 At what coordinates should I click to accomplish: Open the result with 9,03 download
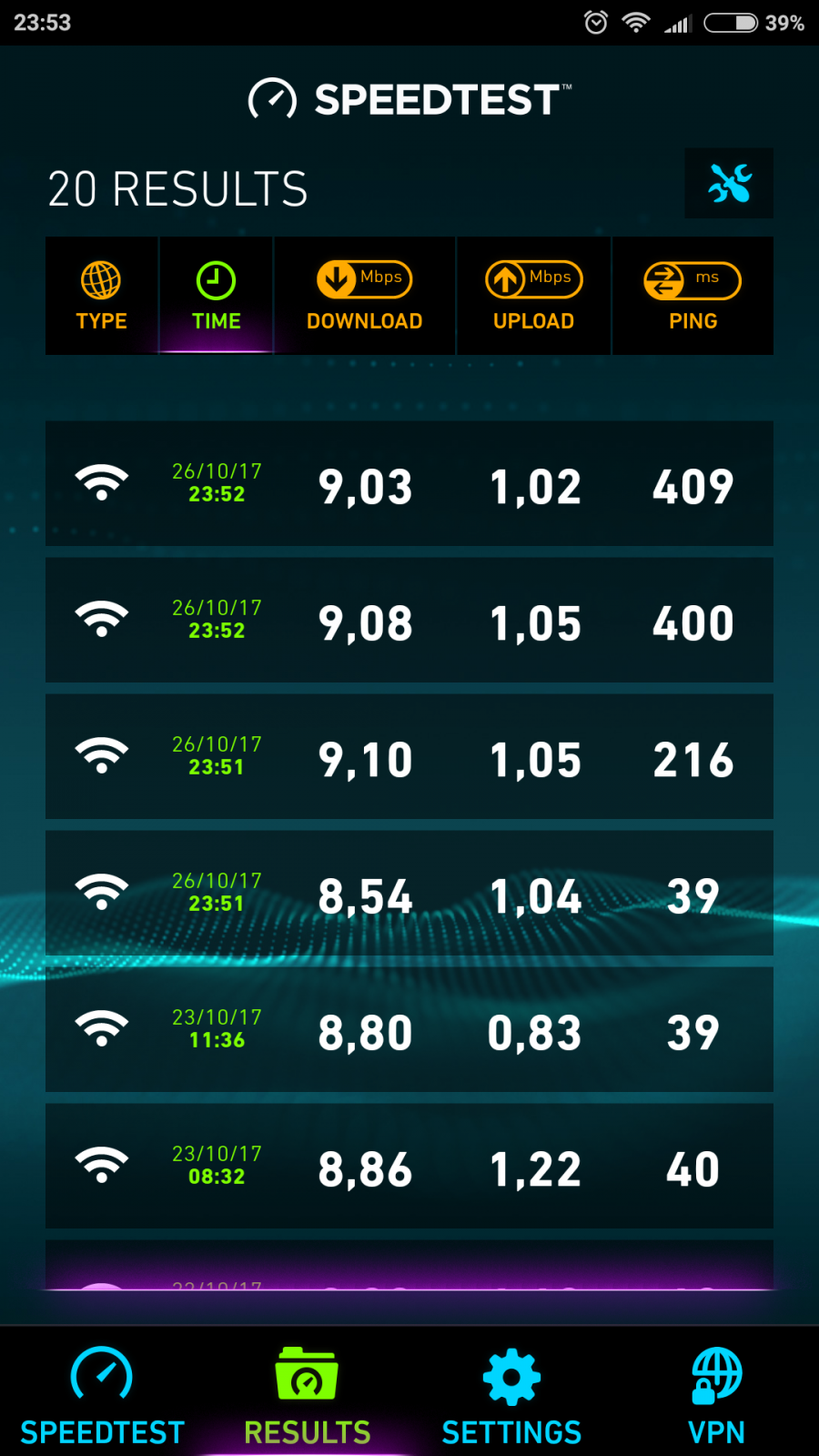coord(409,483)
